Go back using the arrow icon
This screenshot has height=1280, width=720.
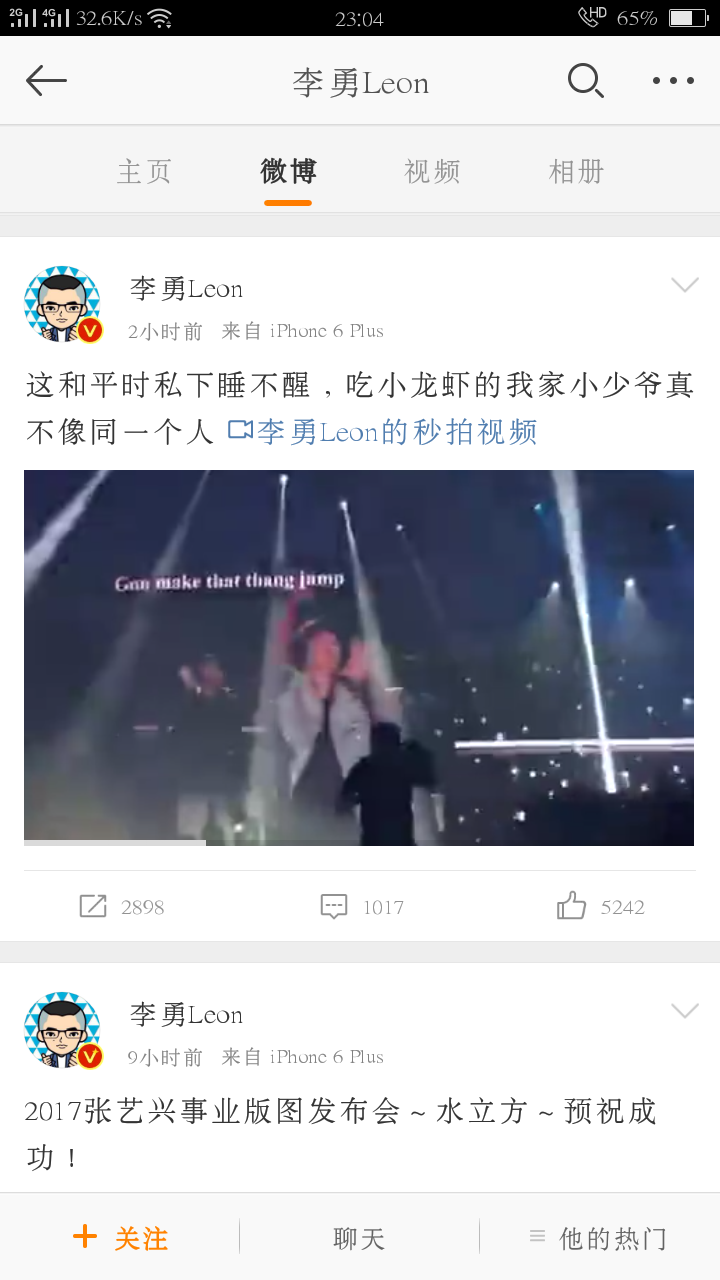point(46,81)
